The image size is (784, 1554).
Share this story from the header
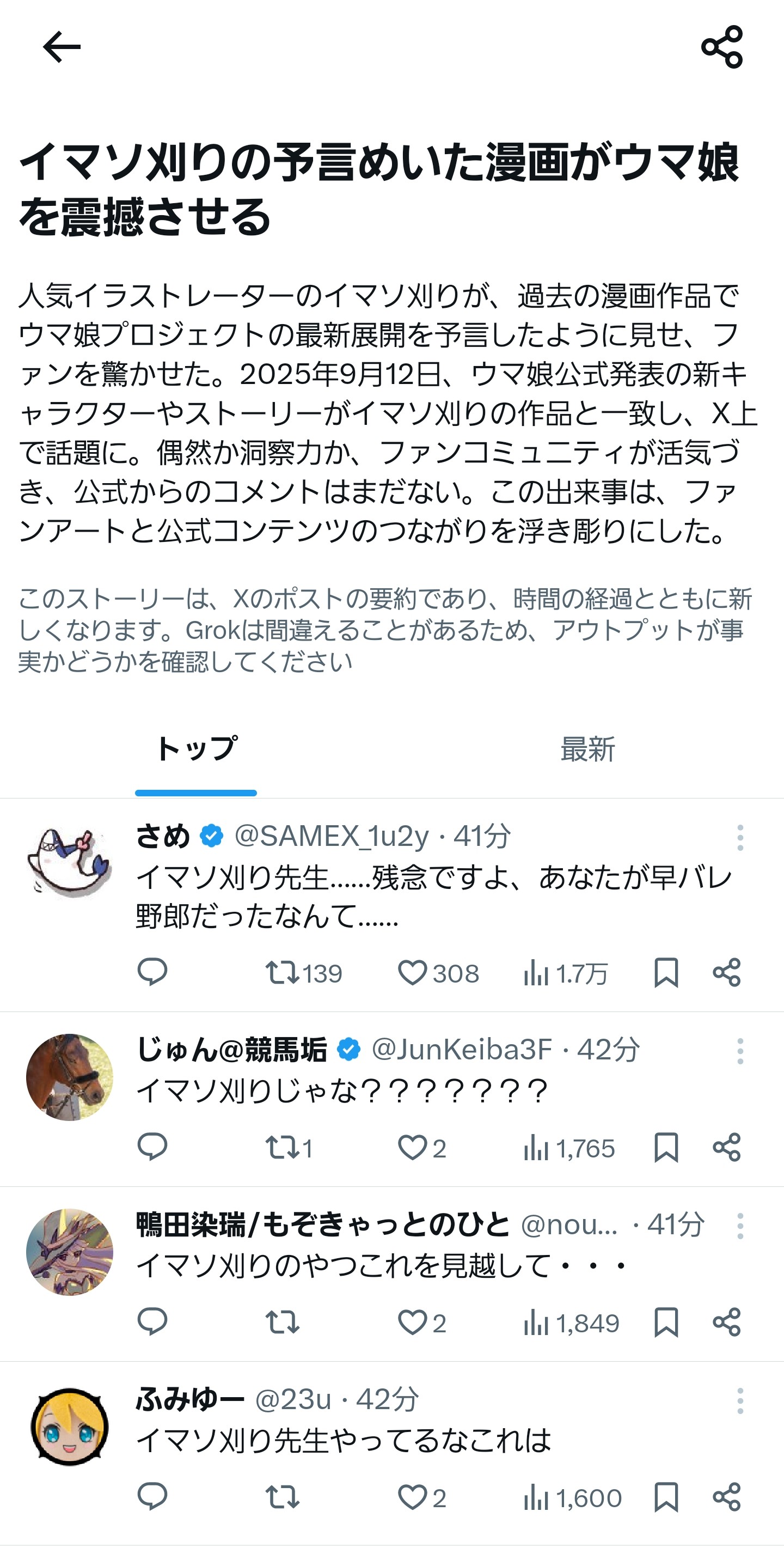pos(721,47)
